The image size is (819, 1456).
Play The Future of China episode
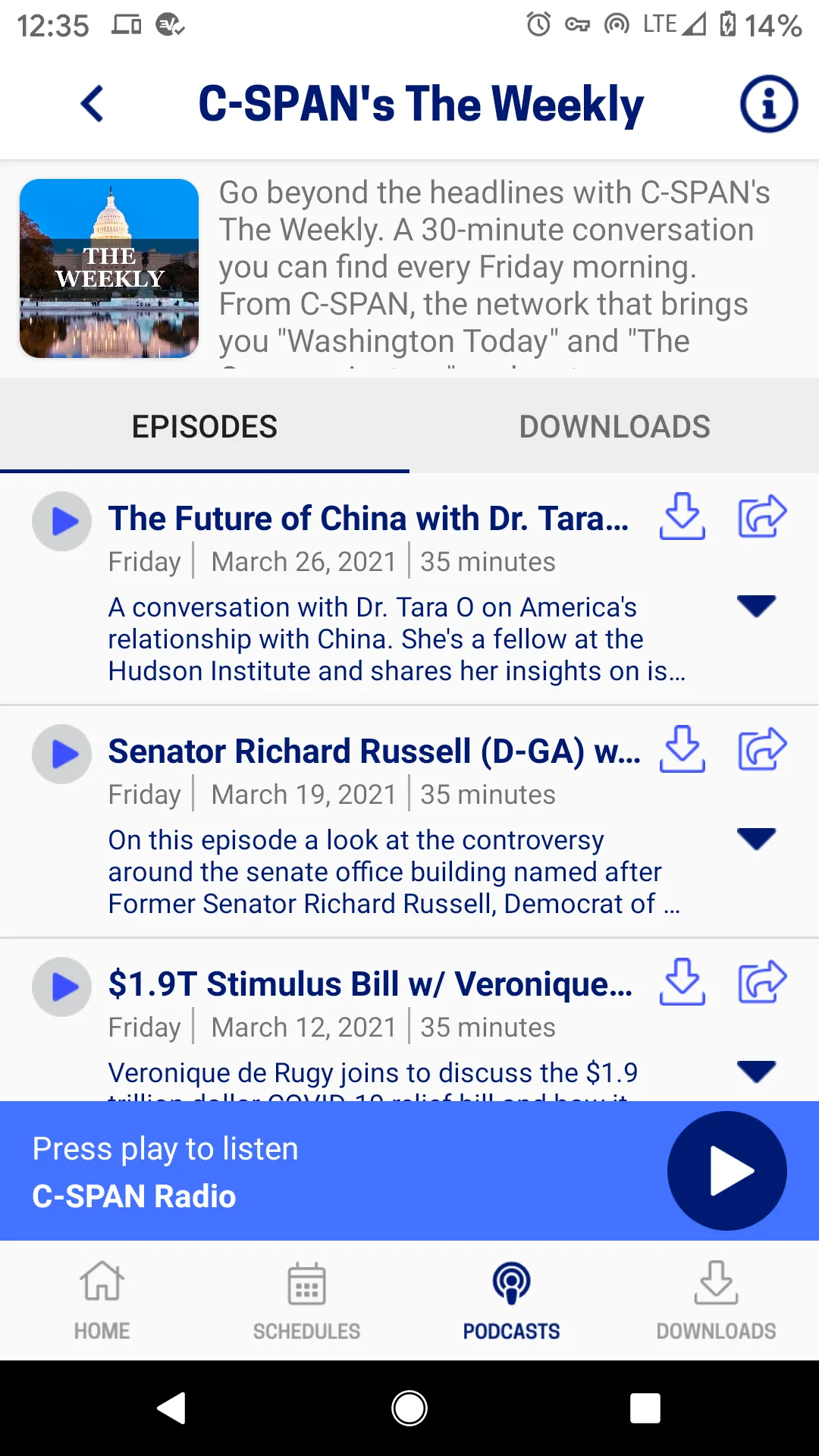click(x=61, y=522)
